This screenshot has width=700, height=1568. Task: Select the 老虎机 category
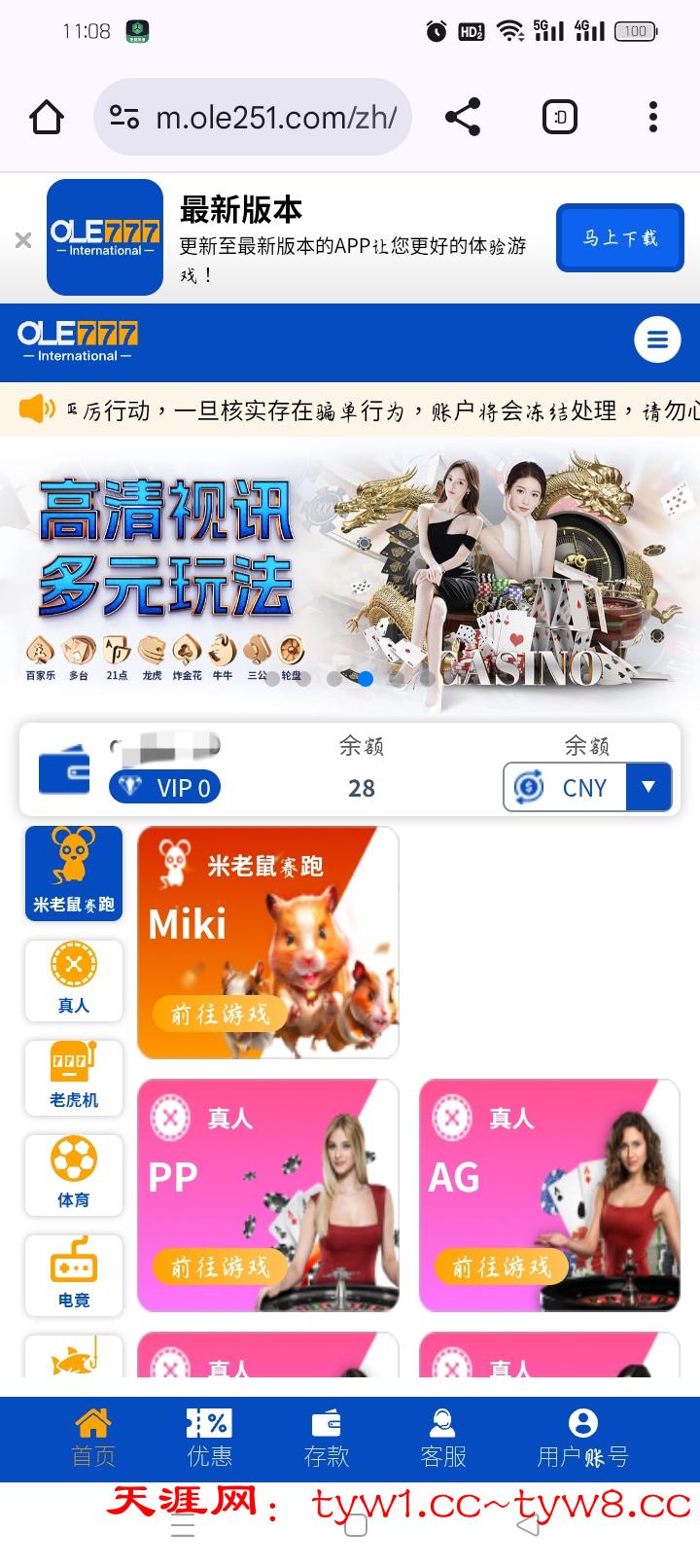(74, 1077)
